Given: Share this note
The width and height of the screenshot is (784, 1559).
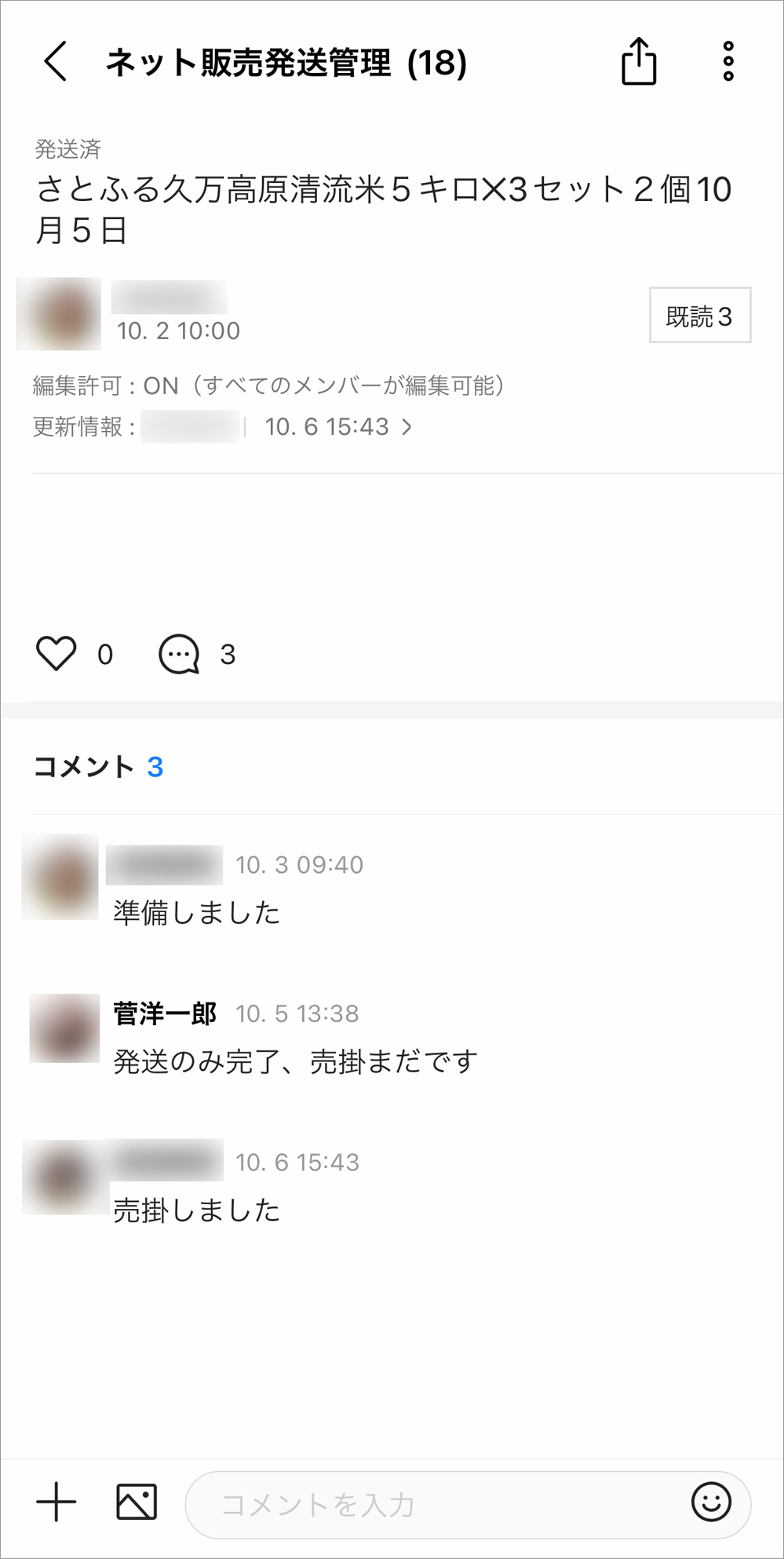Looking at the screenshot, I should coord(639,61).
